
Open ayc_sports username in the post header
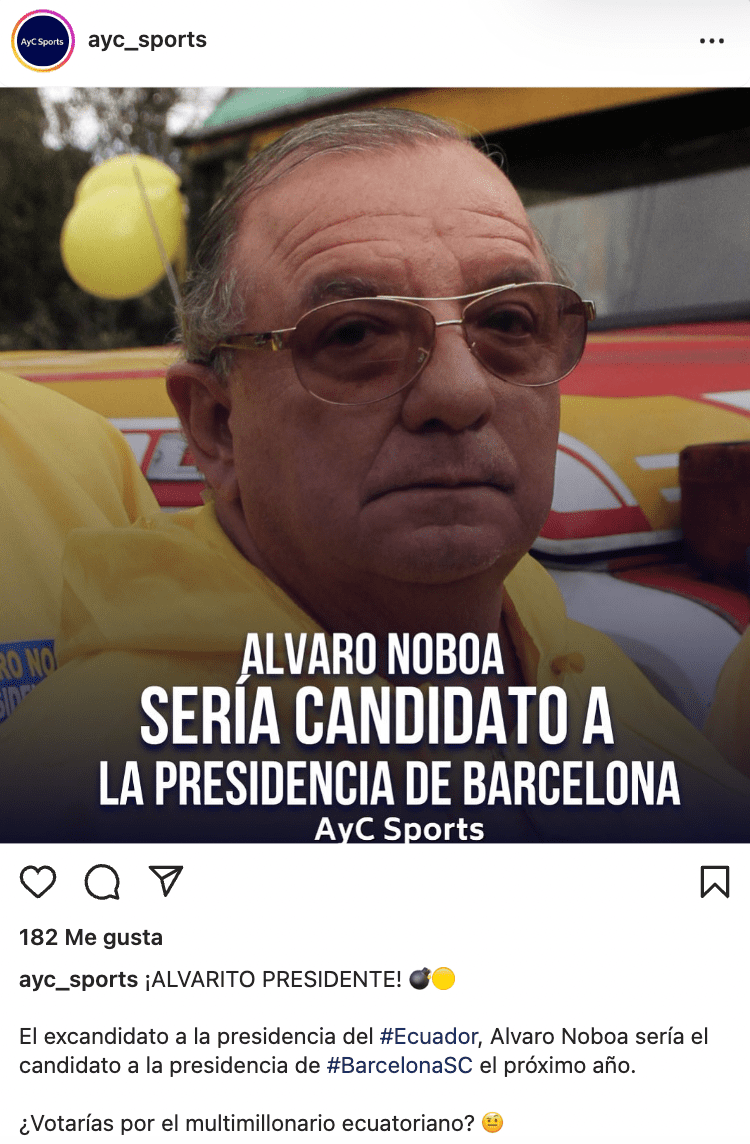tap(147, 41)
